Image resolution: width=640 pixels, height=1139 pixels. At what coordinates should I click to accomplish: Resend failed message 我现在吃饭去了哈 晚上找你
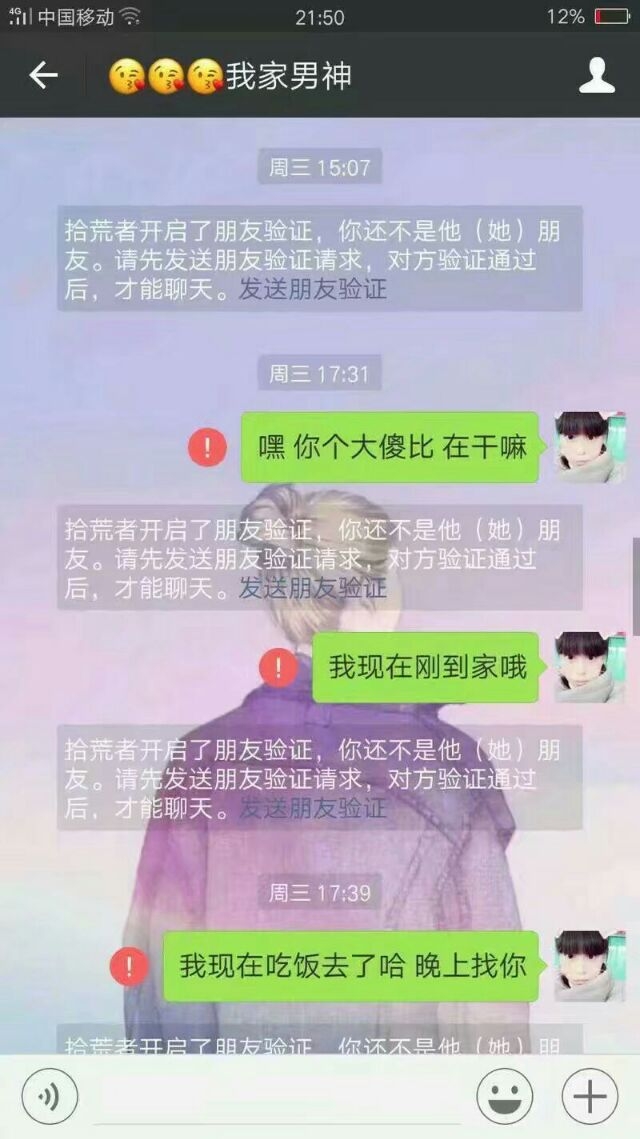[129, 966]
